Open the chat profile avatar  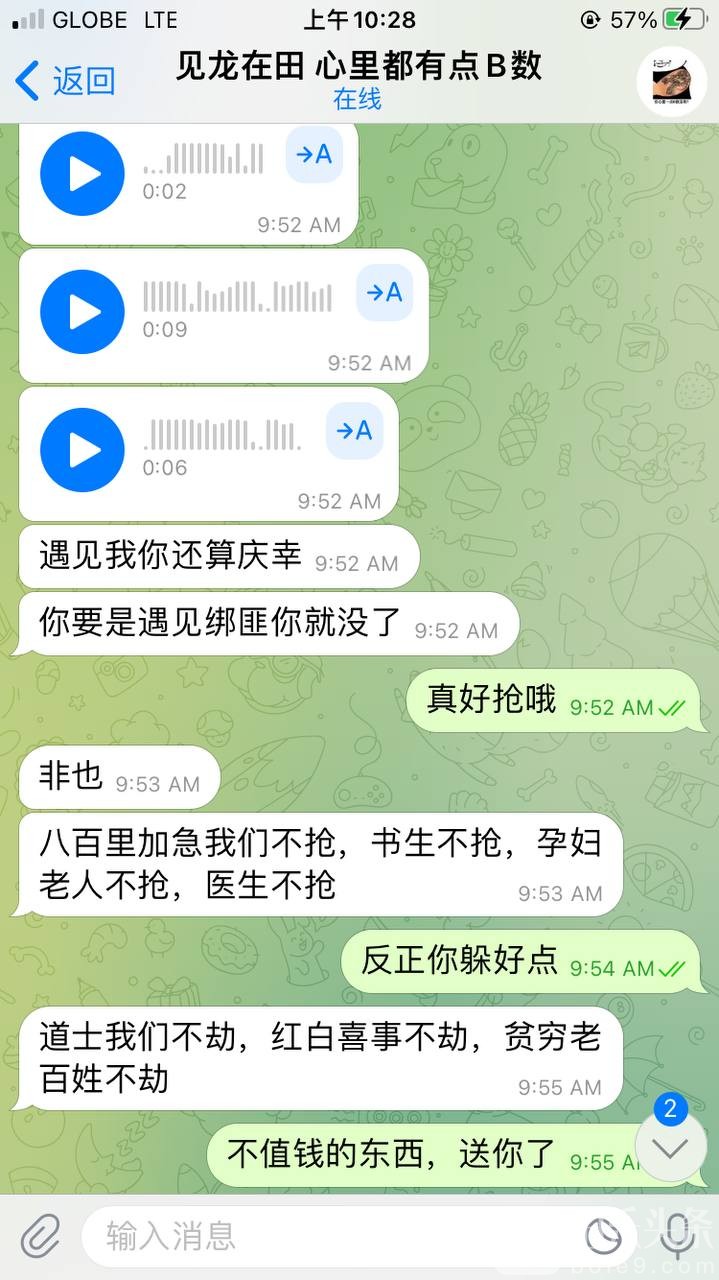pyautogui.click(x=671, y=81)
